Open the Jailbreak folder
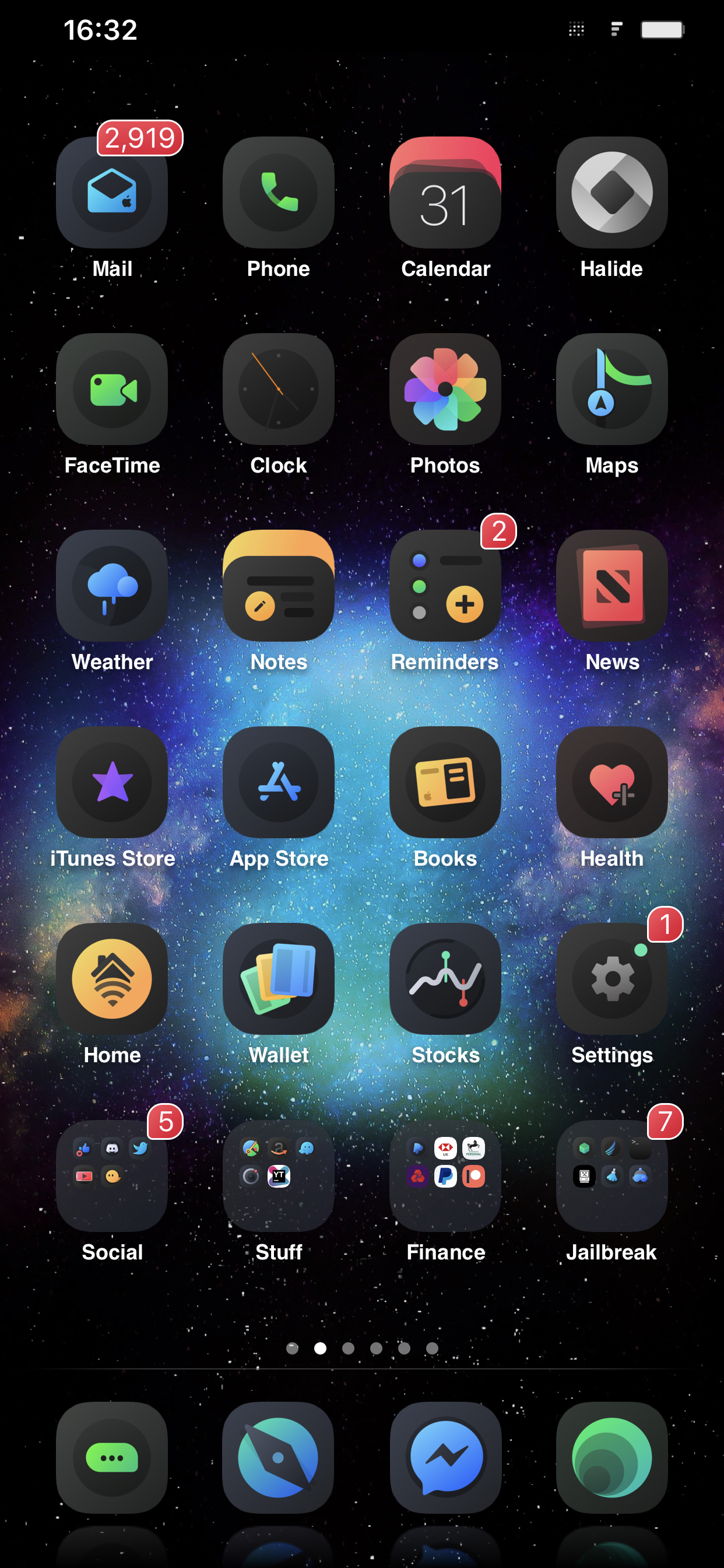724x1568 pixels. click(611, 1175)
